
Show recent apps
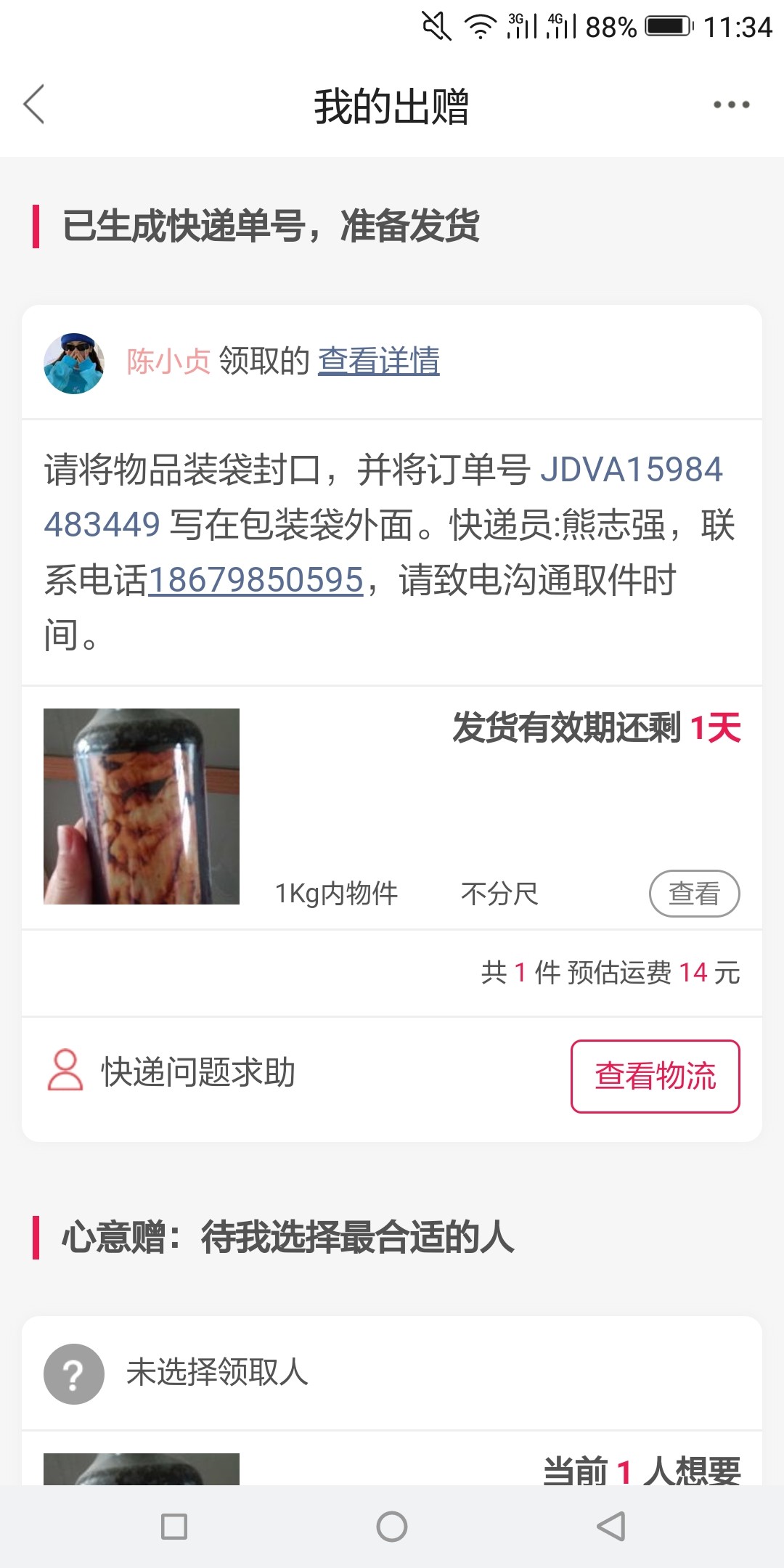coord(174,1526)
